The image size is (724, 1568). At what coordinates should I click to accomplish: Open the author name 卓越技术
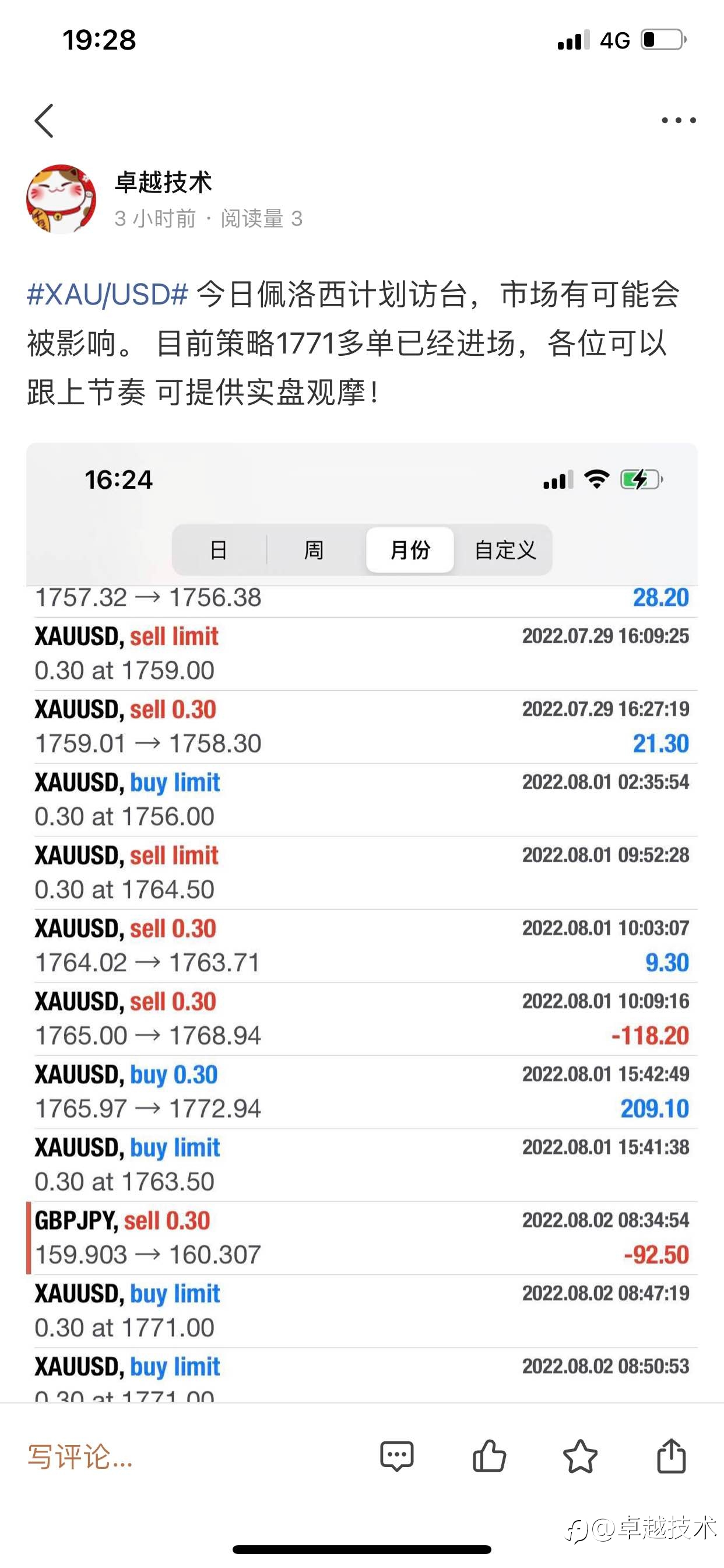[x=163, y=182]
